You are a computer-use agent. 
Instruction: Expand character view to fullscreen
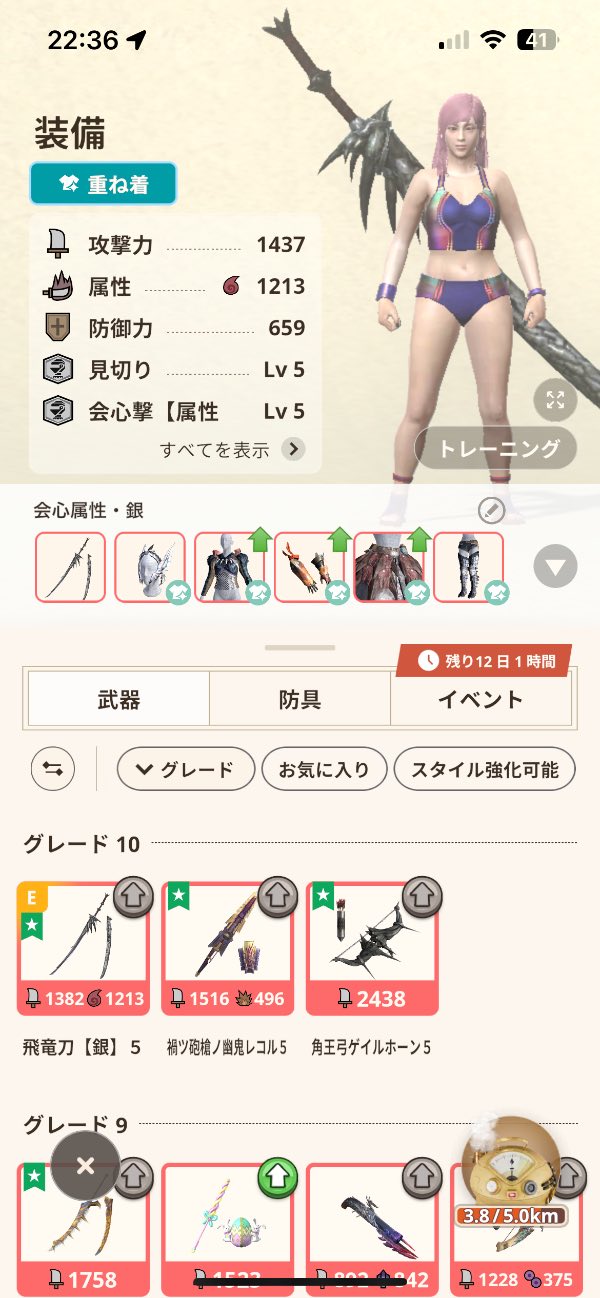(x=555, y=401)
